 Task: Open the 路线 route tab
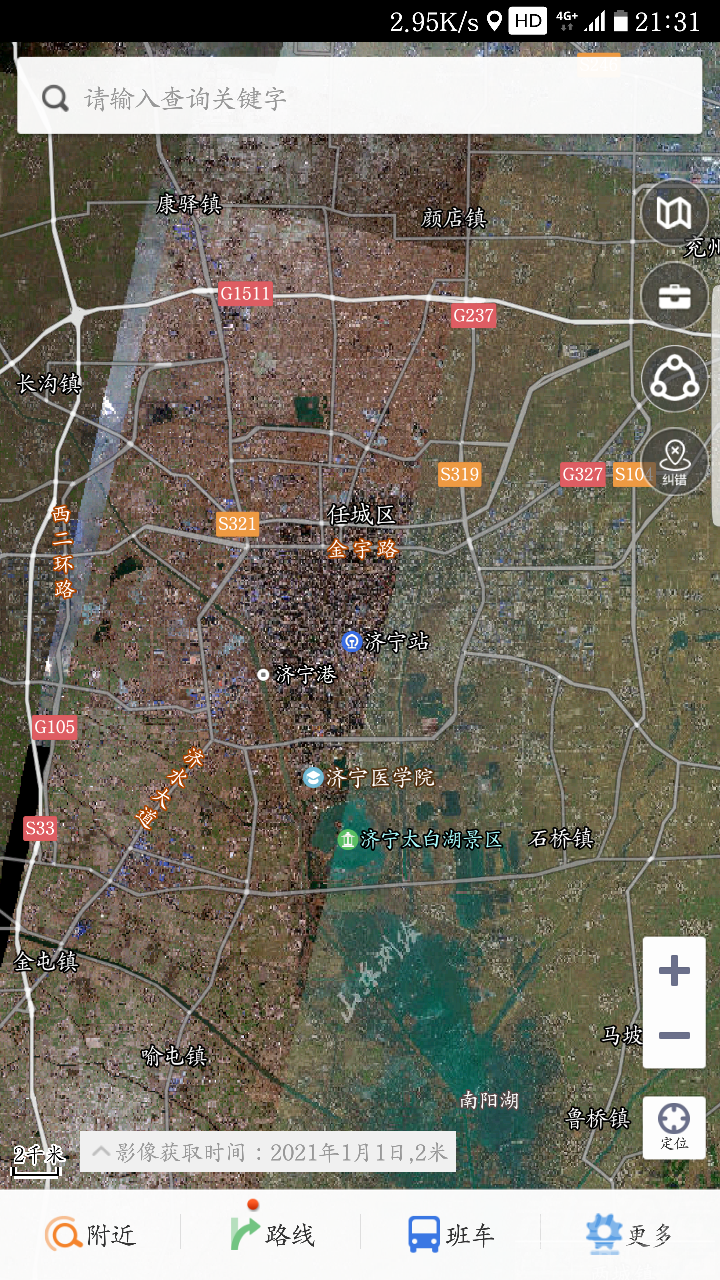pos(272,1235)
